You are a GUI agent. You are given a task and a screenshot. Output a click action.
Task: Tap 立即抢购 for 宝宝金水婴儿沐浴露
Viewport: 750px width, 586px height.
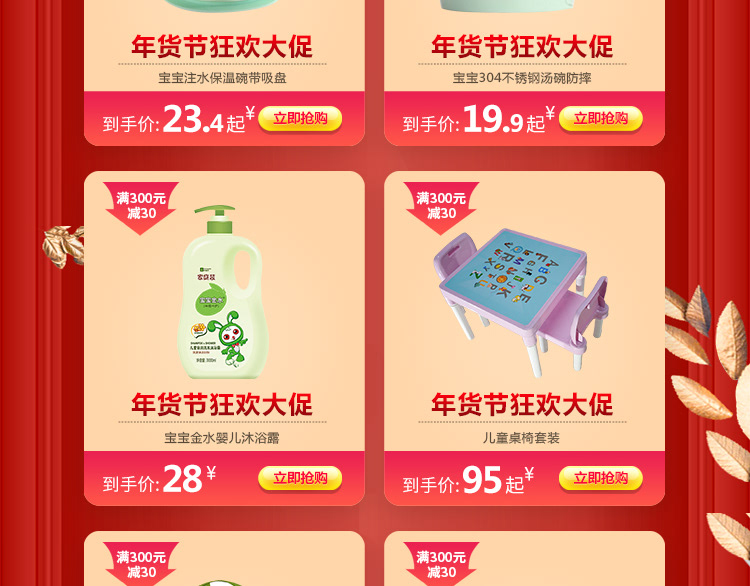pos(300,479)
